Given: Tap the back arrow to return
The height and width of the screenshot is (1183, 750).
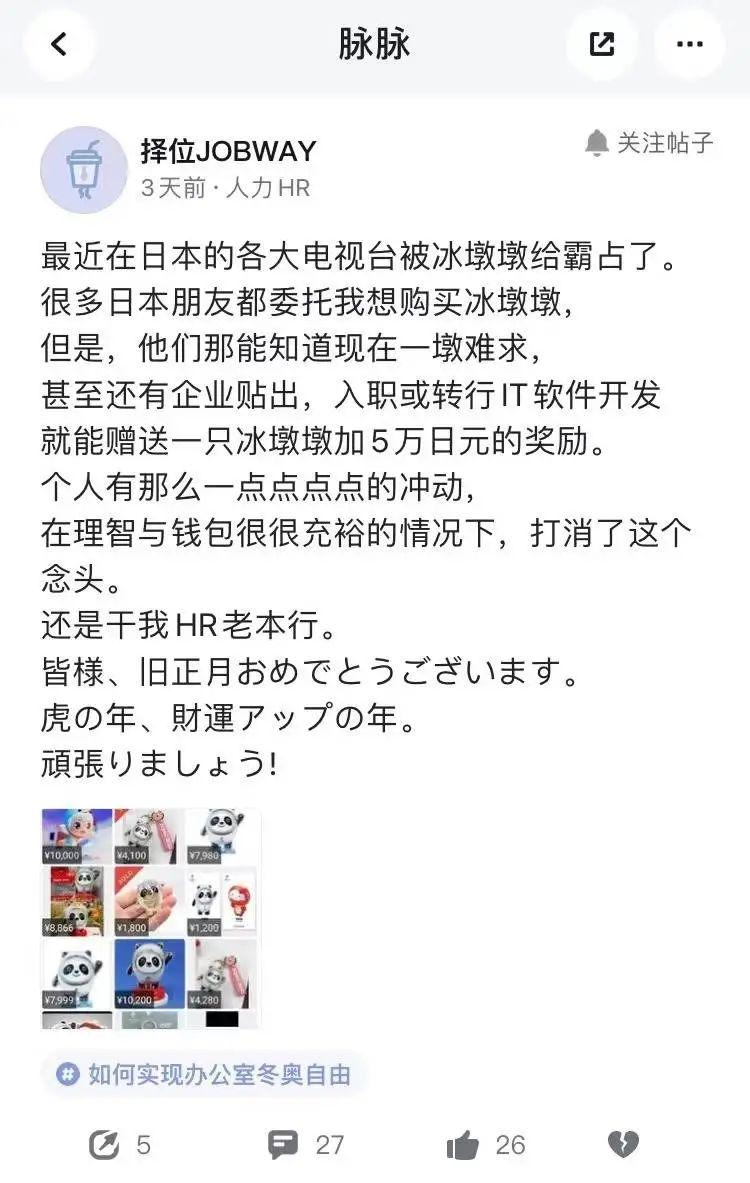Looking at the screenshot, I should (x=59, y=44).
